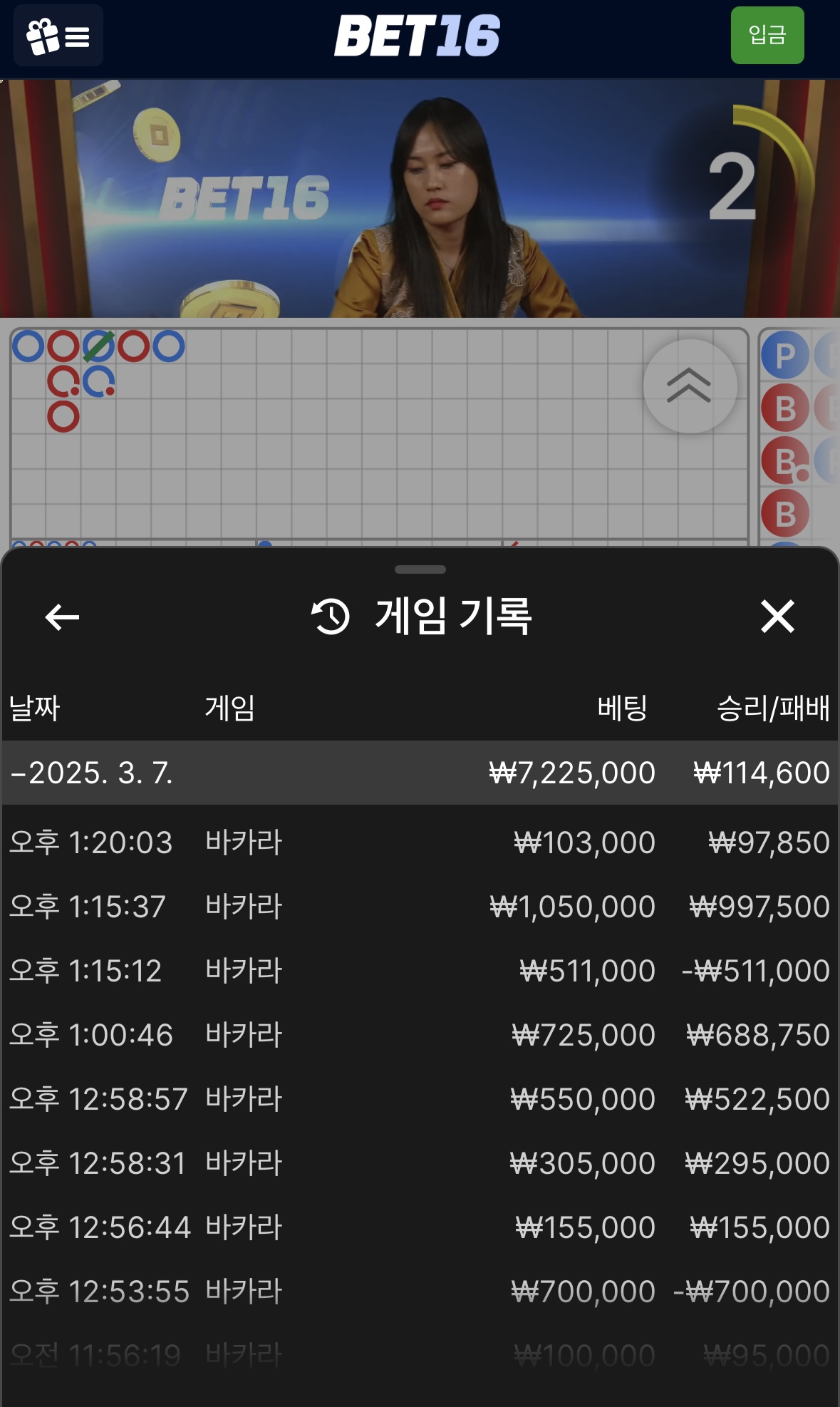
Task: Go back from the game history panel
Action: click(x=62, y=617)
